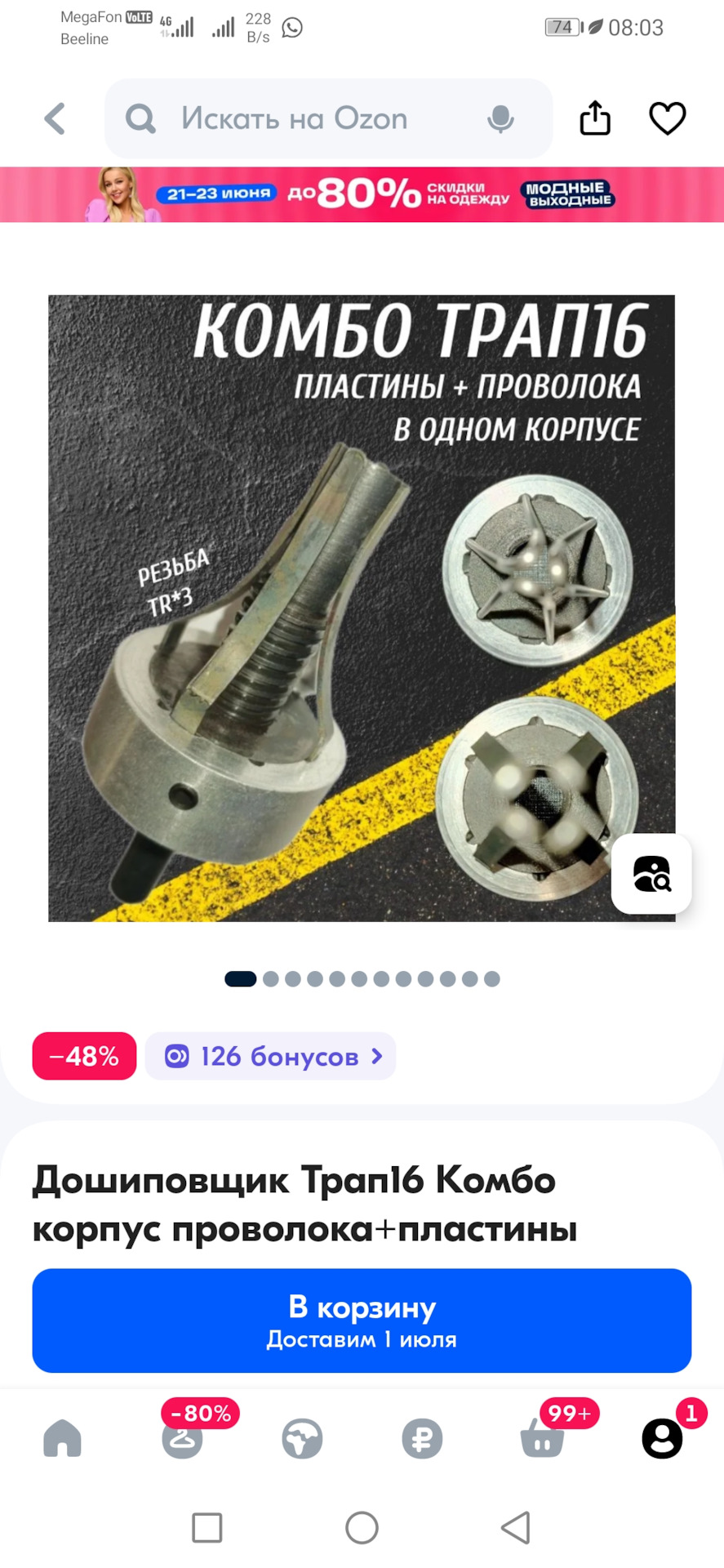Screen dimensions: 724x1568
Task: Go back using the arrow icon
Action: pyautogui.click(x=55, y=119)
